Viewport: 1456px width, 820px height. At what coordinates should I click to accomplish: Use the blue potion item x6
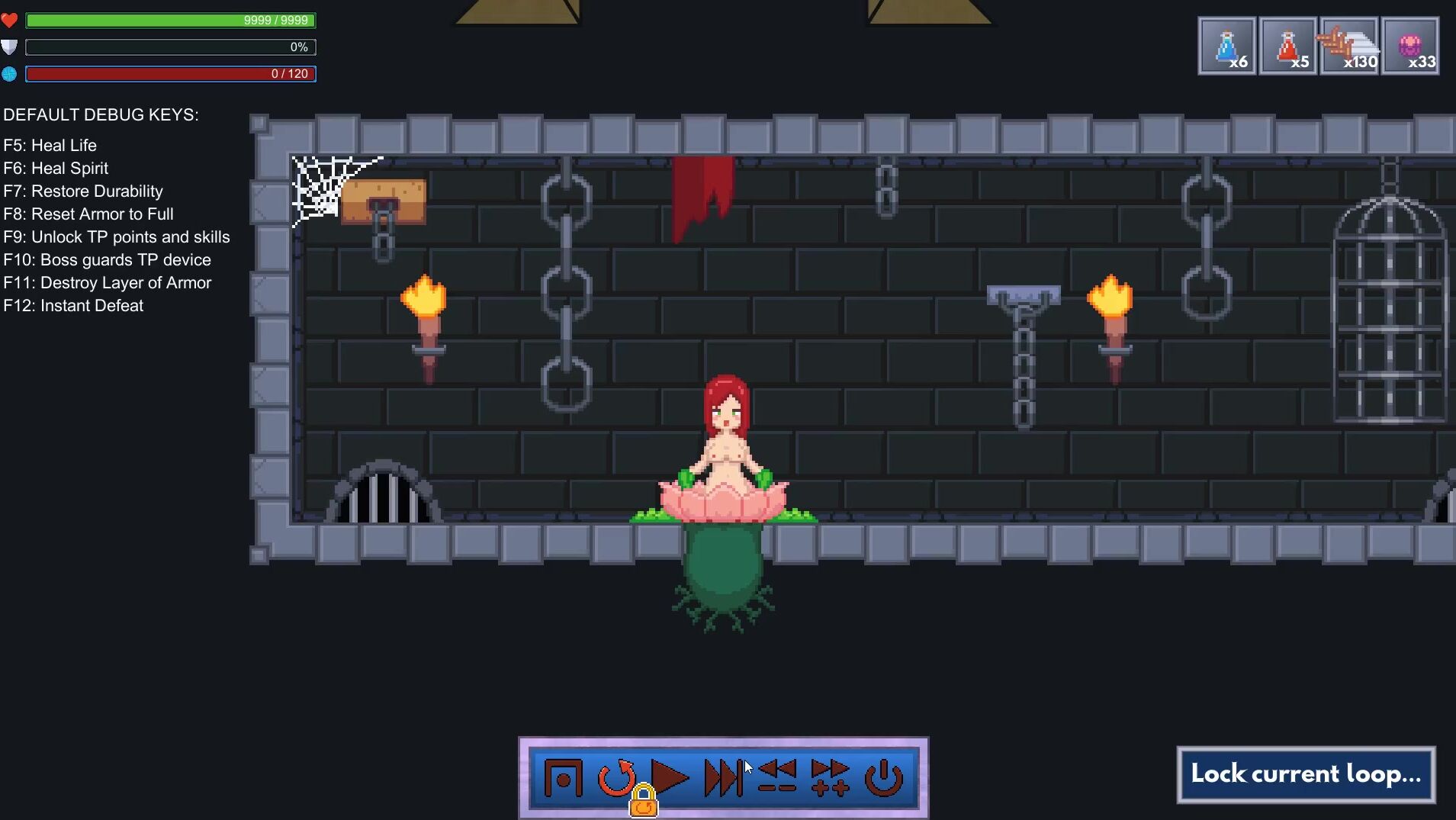[1226, 47]
